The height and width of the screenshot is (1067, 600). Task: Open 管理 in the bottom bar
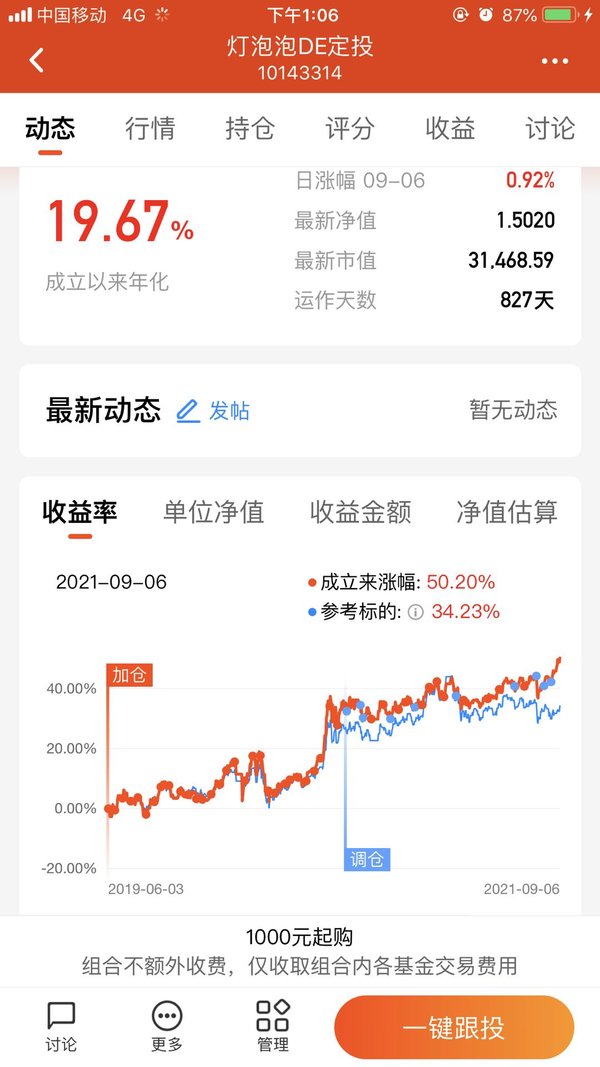coord(273,1026)
